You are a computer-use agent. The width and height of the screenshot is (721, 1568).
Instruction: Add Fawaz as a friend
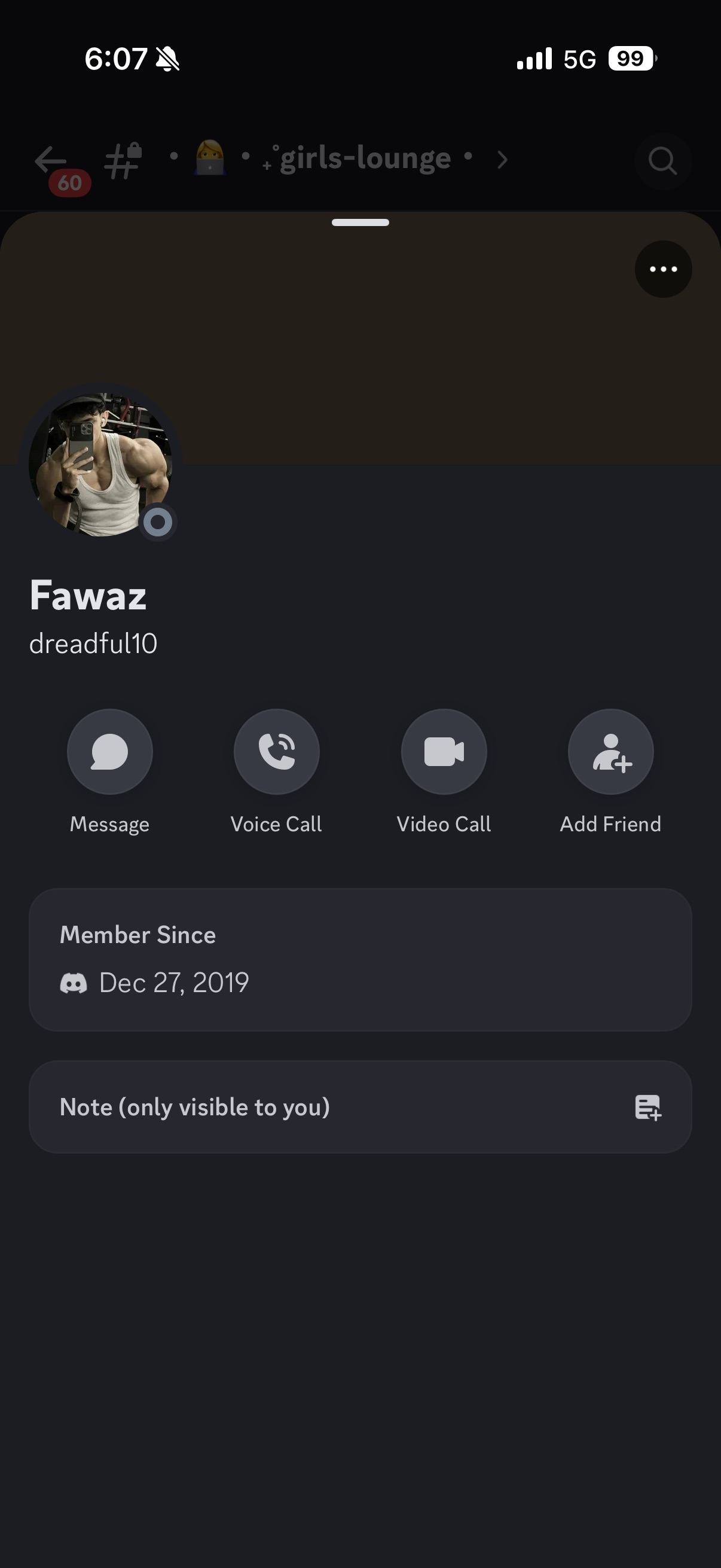(610, 752)
